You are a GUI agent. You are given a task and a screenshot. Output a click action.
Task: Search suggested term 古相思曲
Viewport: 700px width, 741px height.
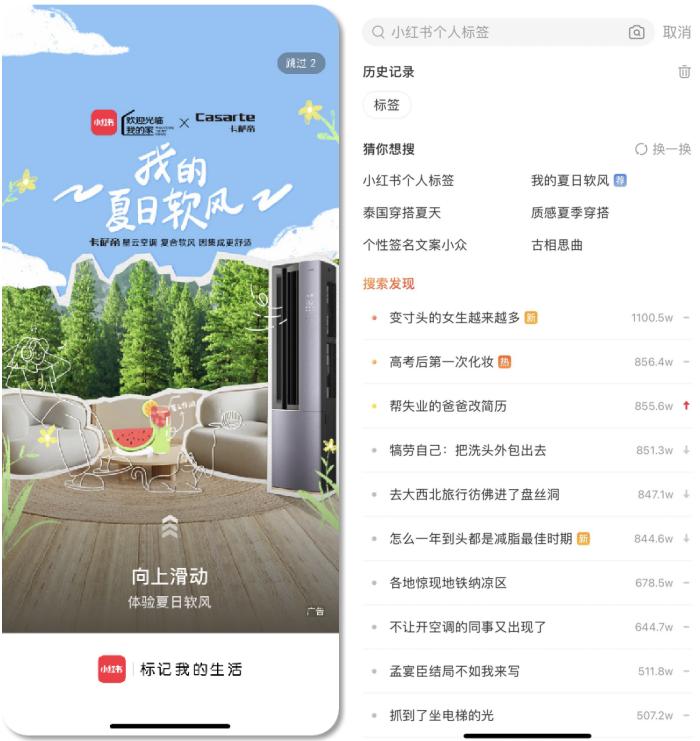click(x=557, y=245)
